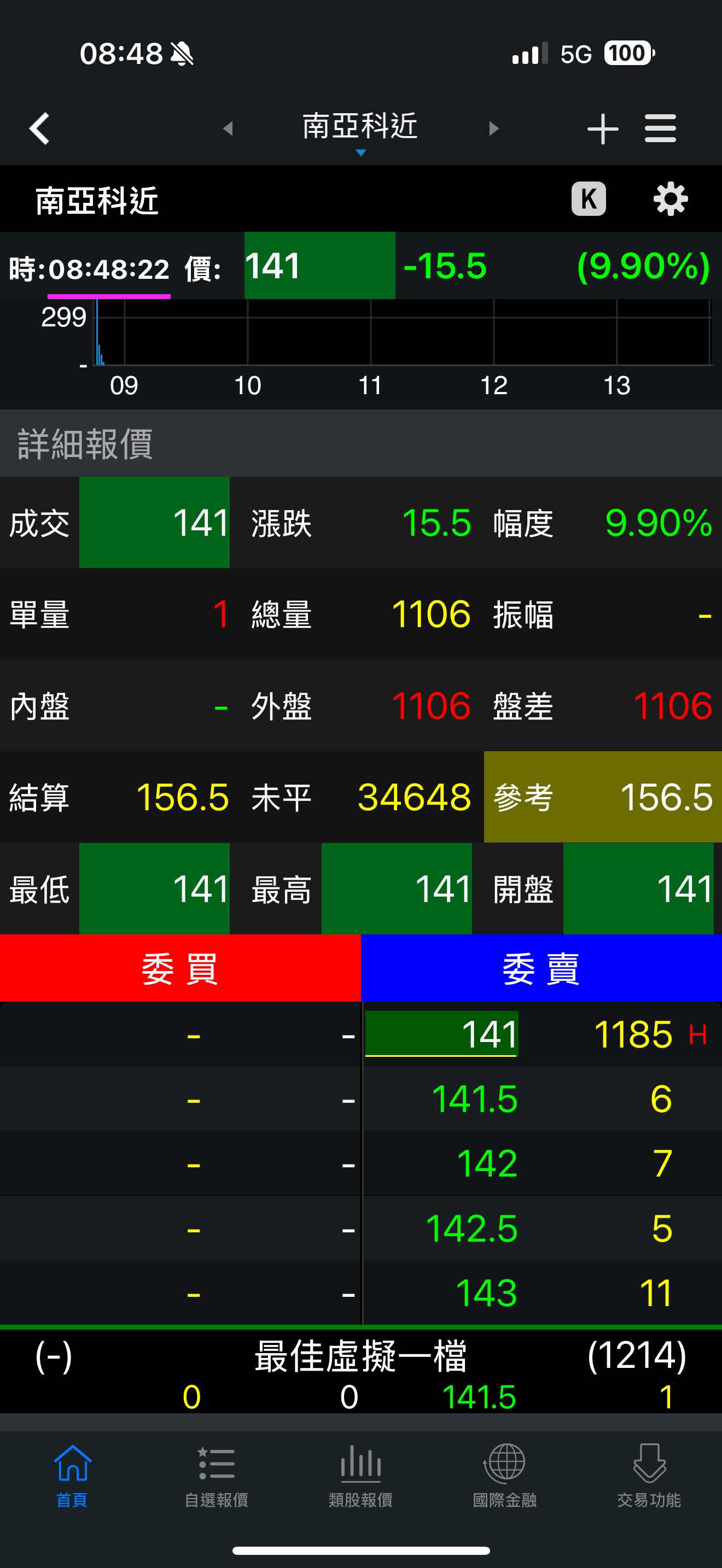Open the quote settings gear
Image resolution: width=722 pixels, height=1568 pixels.
(670, 199)
